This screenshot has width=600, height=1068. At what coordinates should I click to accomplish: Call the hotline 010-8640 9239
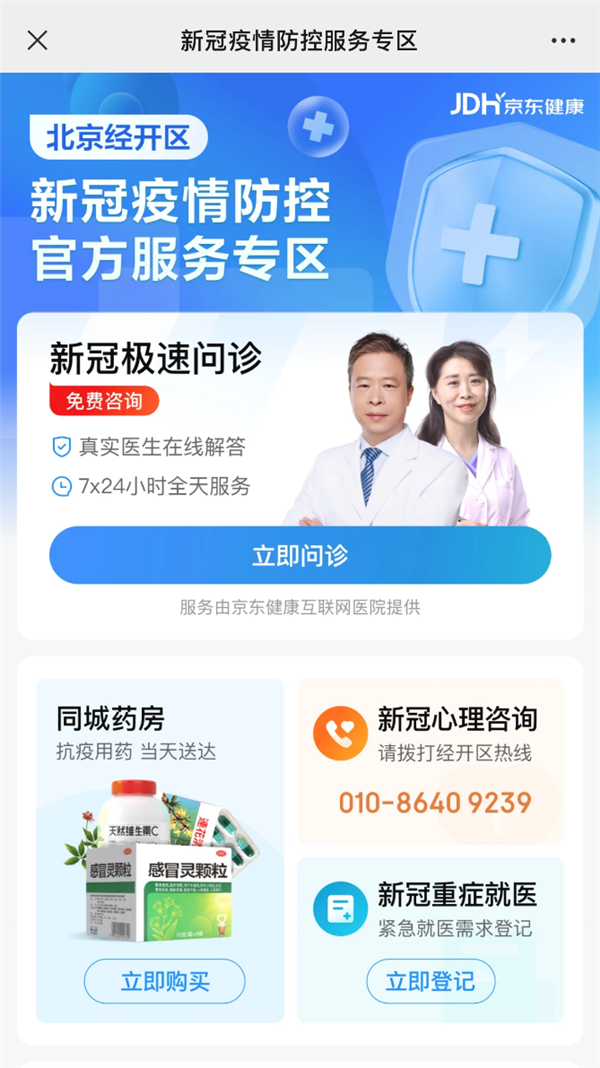(435, 802)
